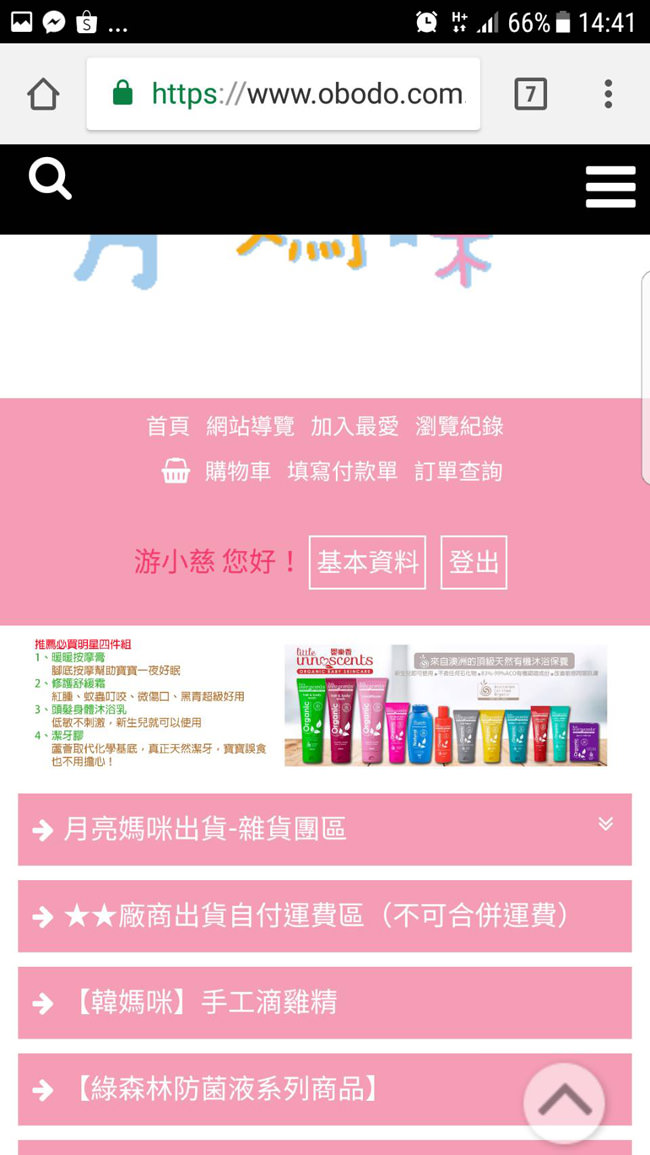Go to 首頁 link
650x1155 pixels.
[168, 427]
